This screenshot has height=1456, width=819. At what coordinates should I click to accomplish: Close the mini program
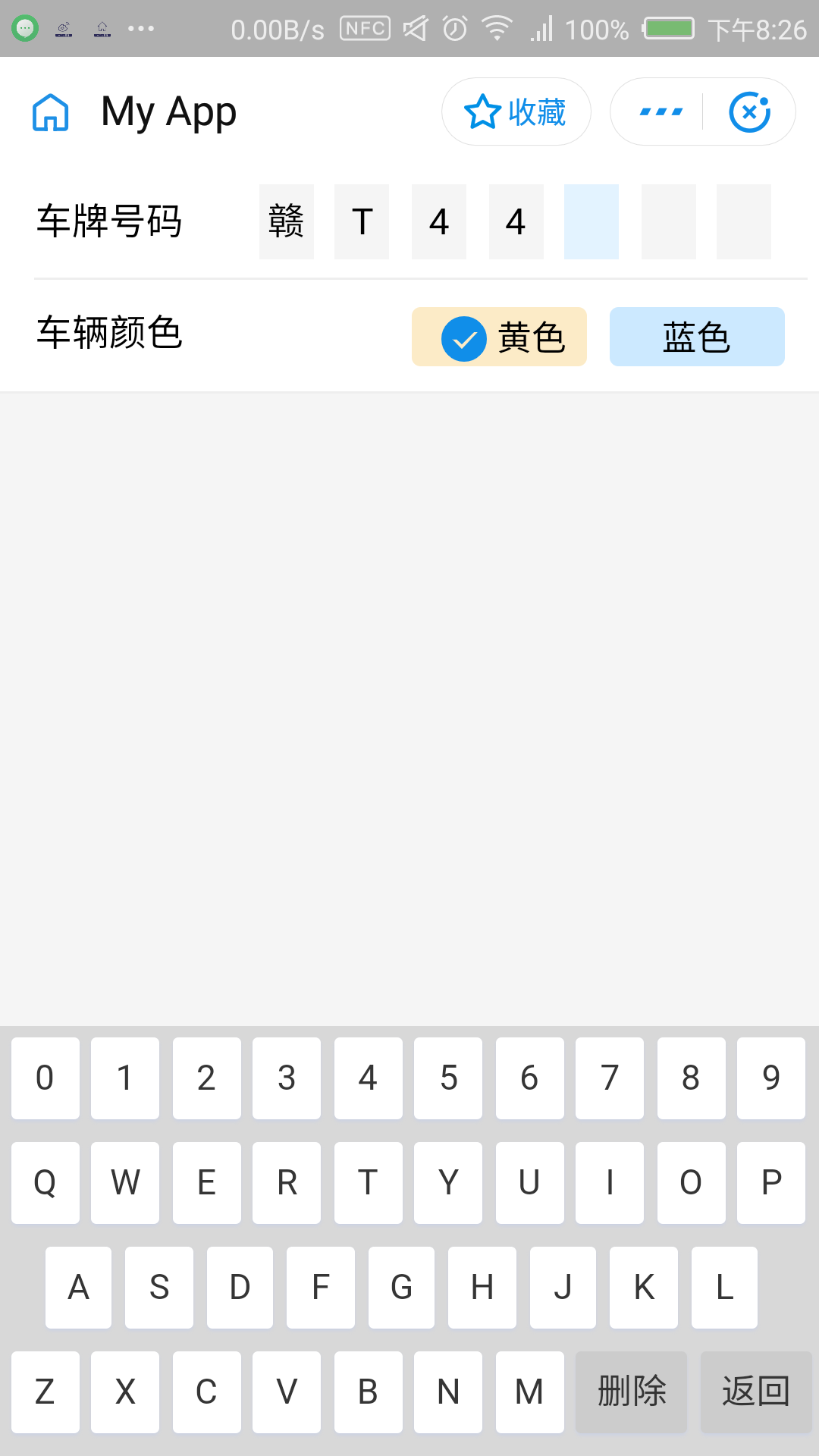coord(749,112)
